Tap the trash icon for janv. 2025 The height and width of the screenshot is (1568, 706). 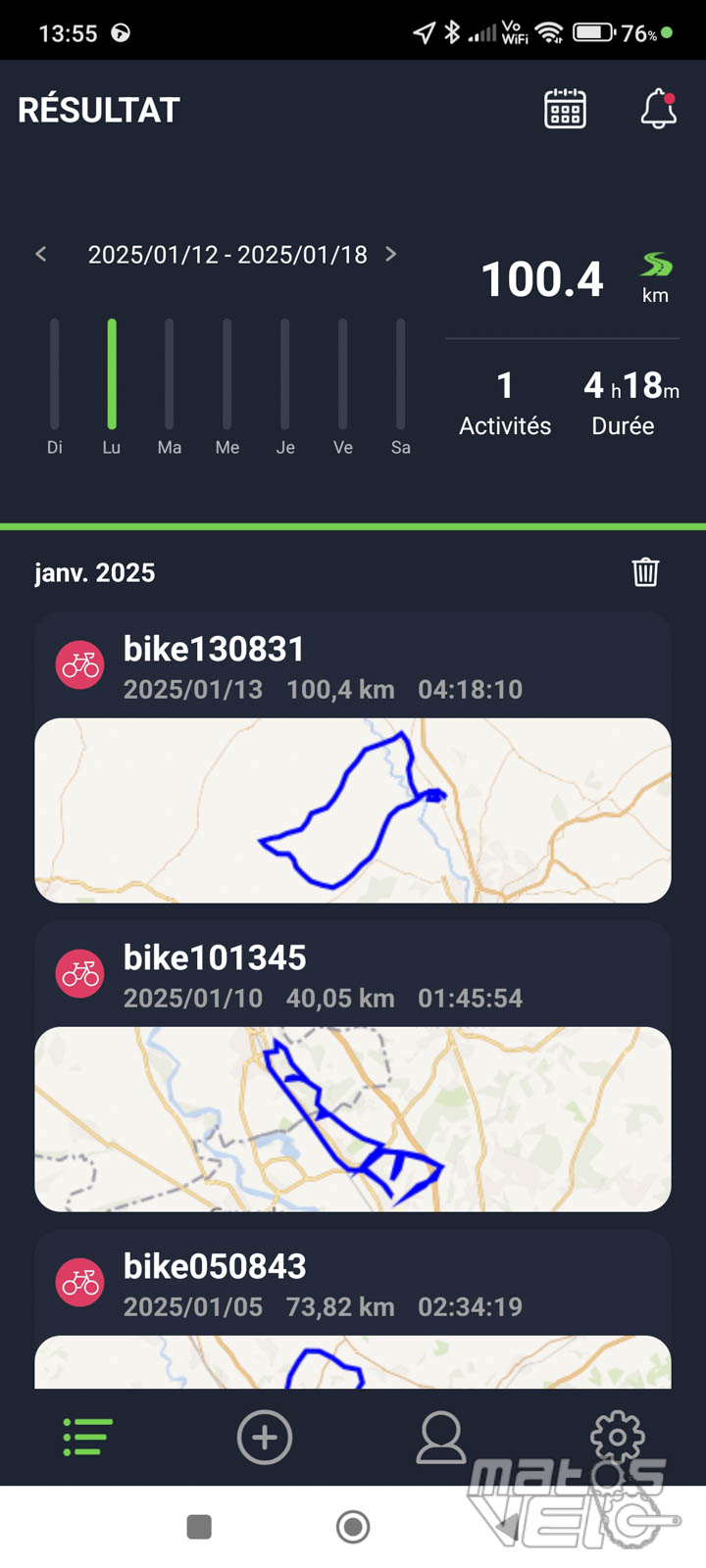pyautogui.click(x=645, y=571)
